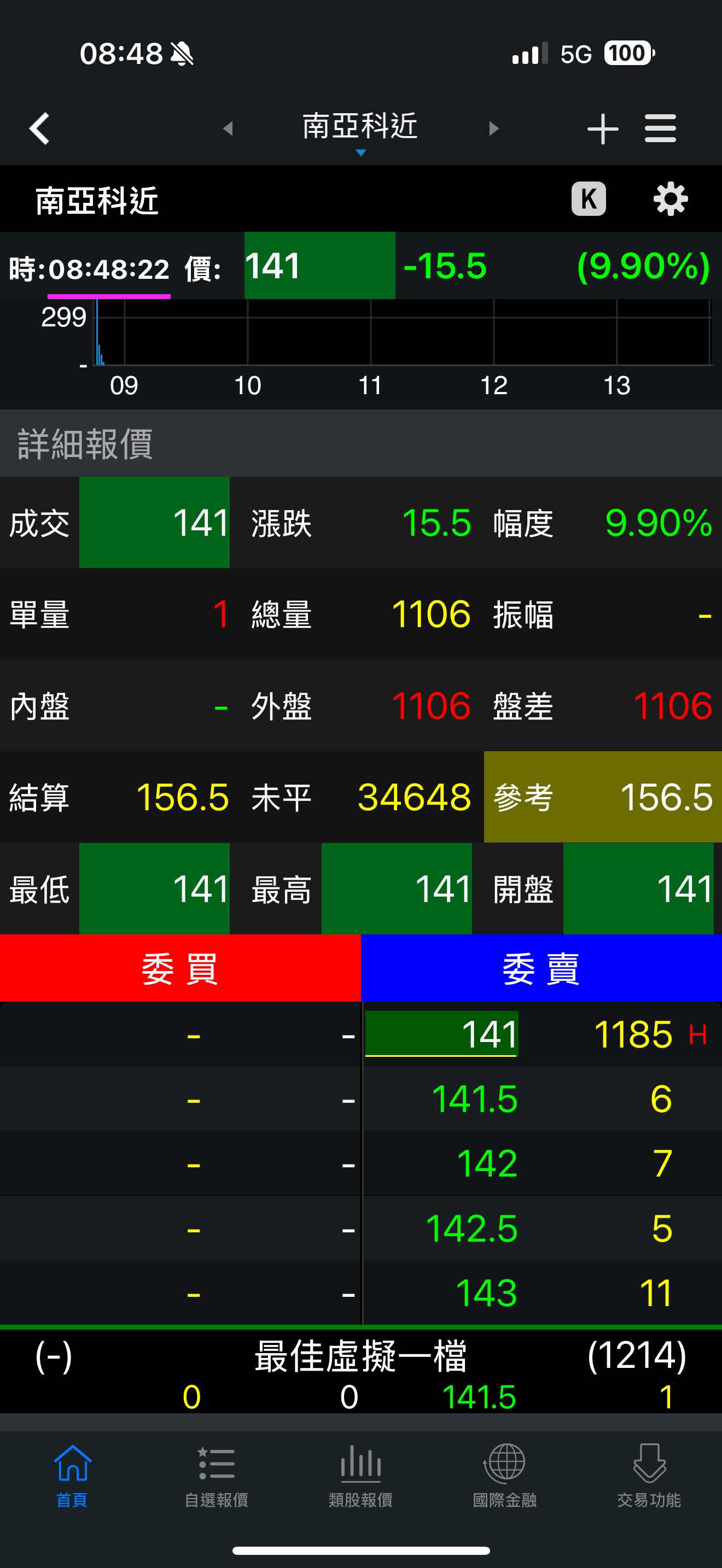Image resolution: width=722 pixels, height=1568 pixels.
Task: Switch to the next instrument with right triangle
Action: coord(494,128)
